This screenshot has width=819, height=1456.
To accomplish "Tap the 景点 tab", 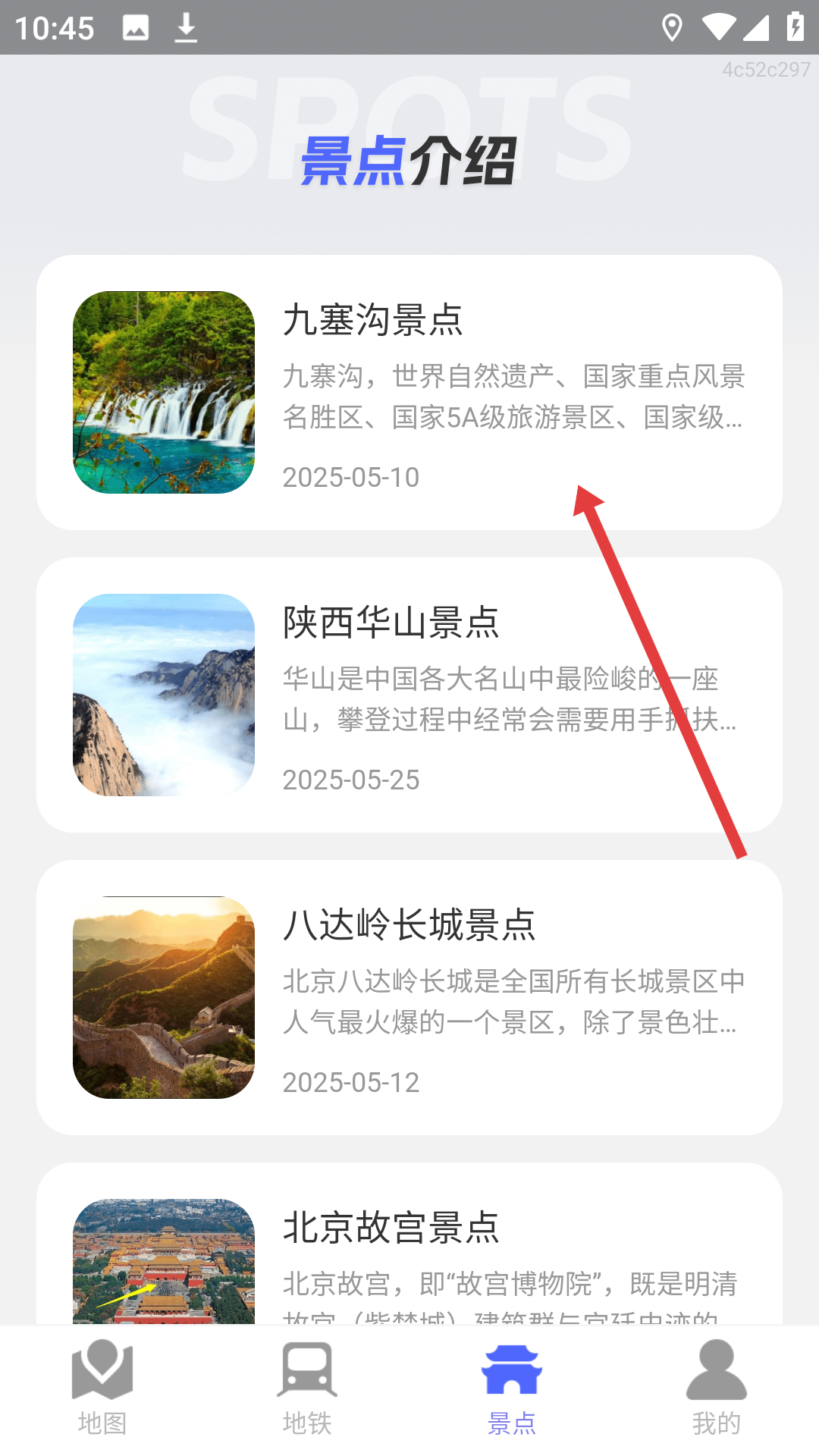I will pos(512,1389).
